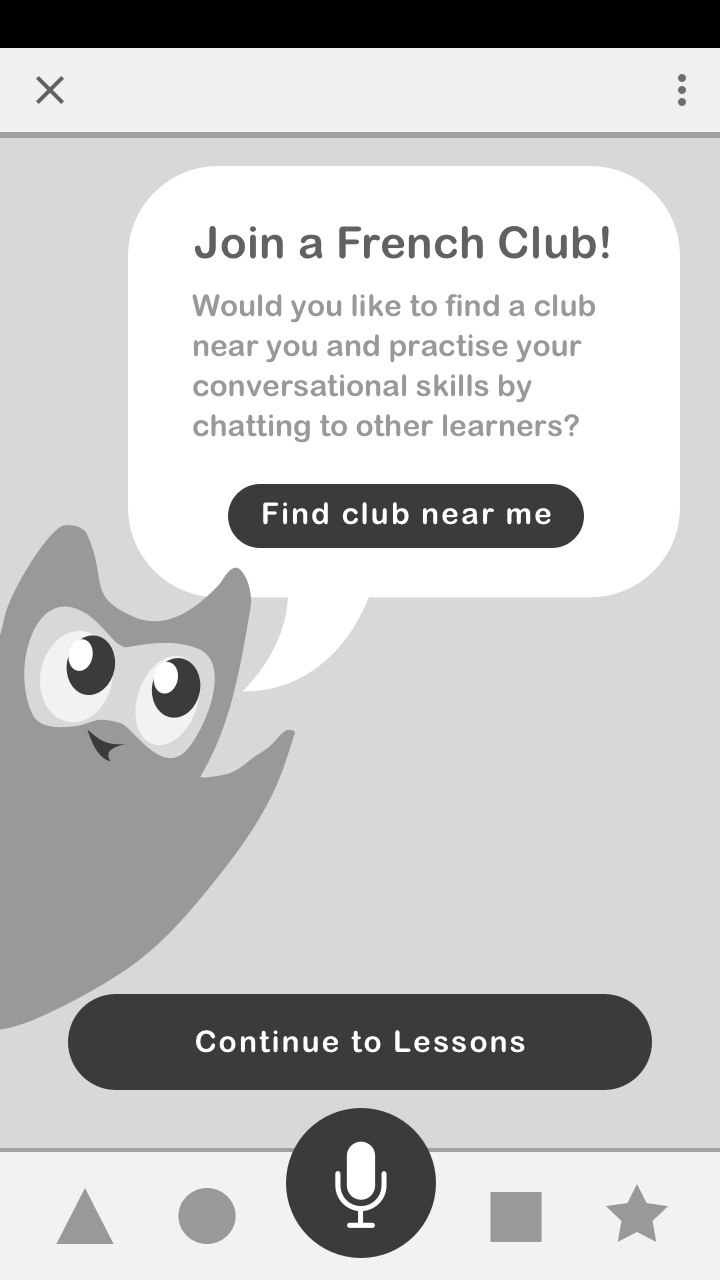Tap Find club near me
The height and width of the screenshot is (1280, 720).
coord(406,515)
